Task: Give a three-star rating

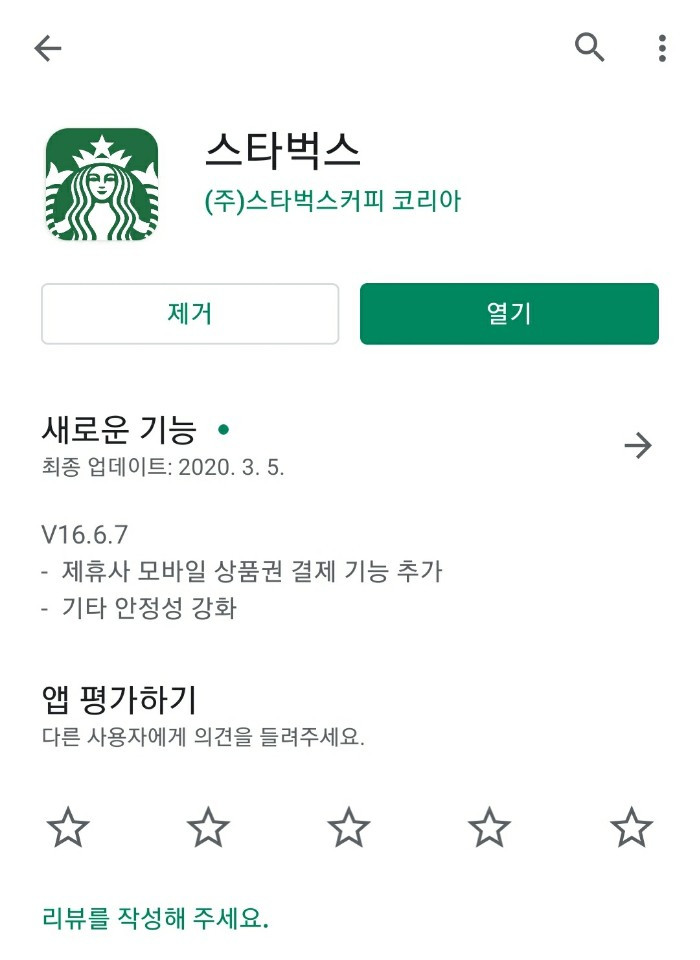Action: coord(349,827)
